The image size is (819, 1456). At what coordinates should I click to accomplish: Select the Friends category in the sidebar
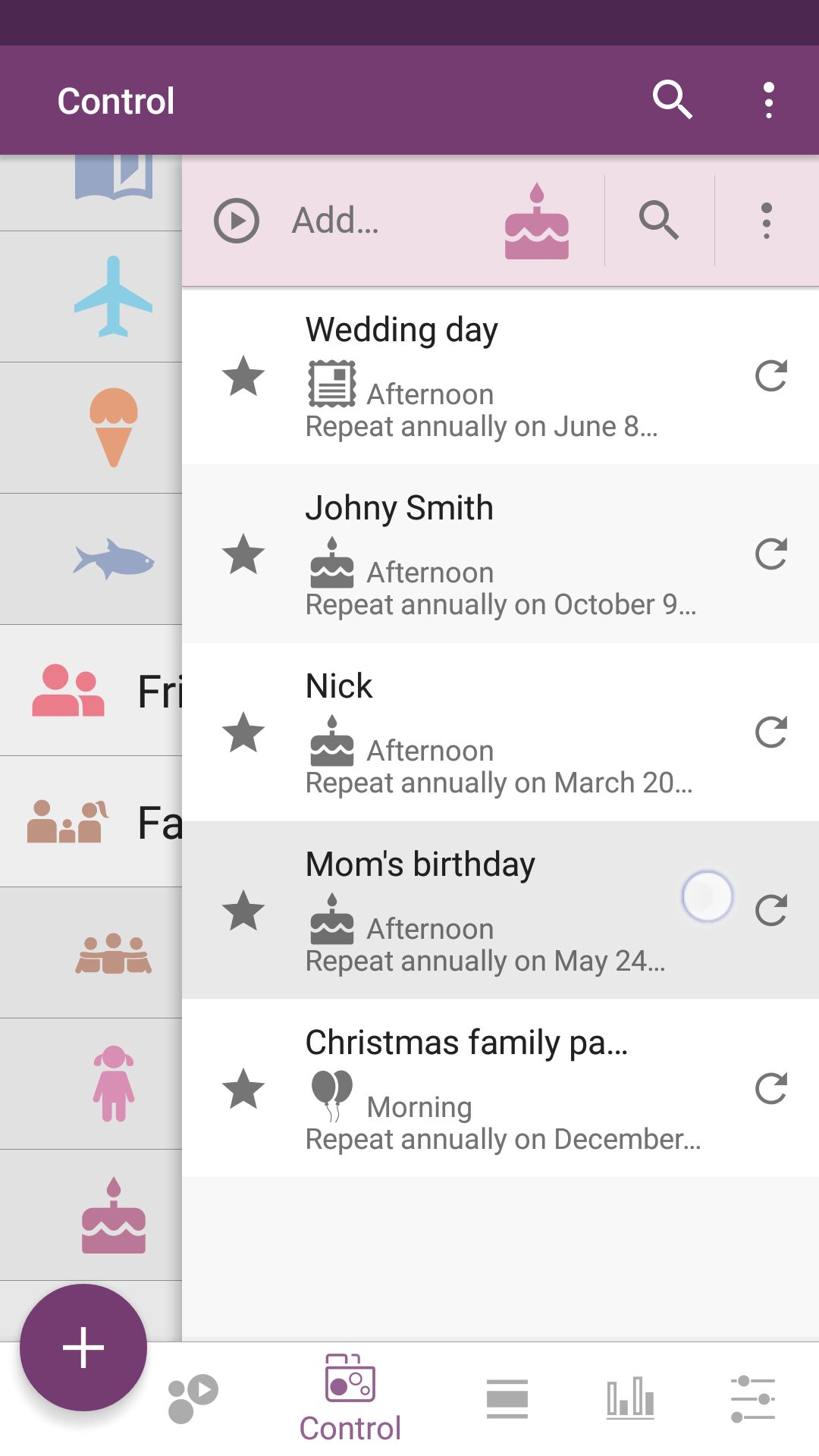pos(91,690)
